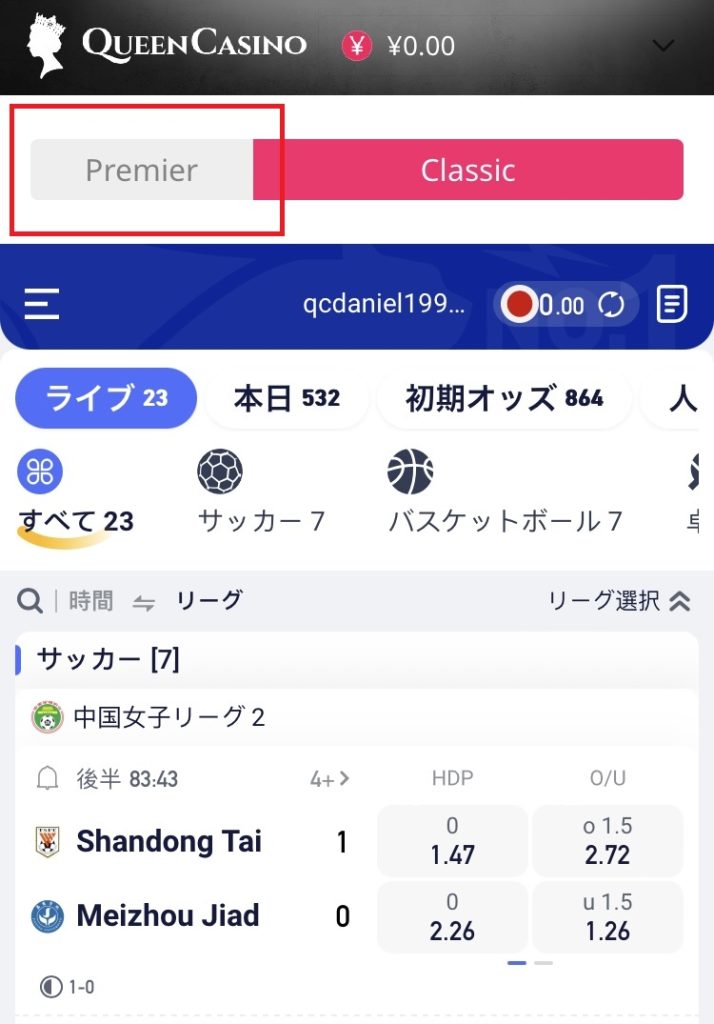Switch to the Premier view
The height and width of the screenshot is (1024, 714).
142,170
